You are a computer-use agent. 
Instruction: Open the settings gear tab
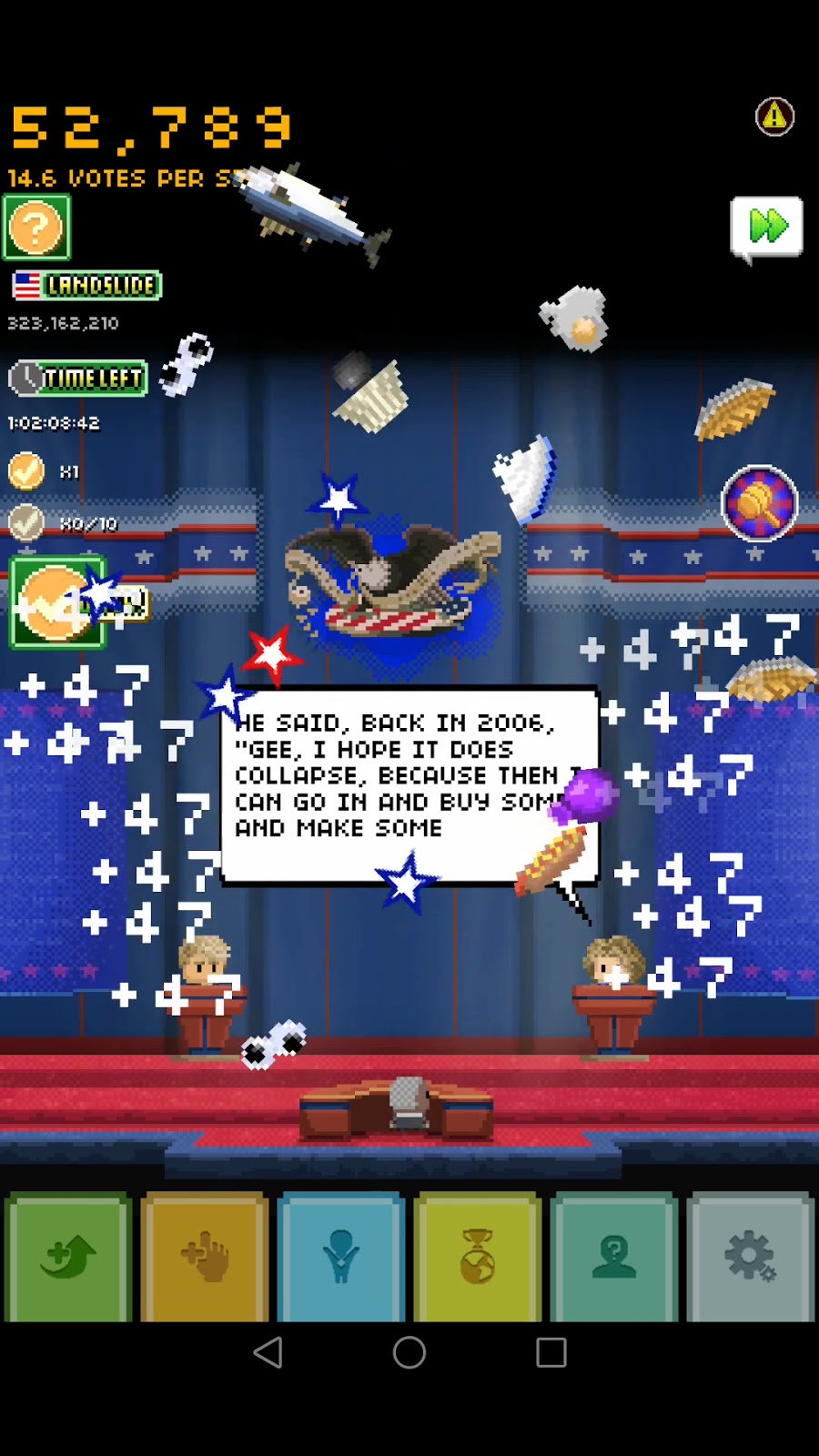[x=750, y=1257]
